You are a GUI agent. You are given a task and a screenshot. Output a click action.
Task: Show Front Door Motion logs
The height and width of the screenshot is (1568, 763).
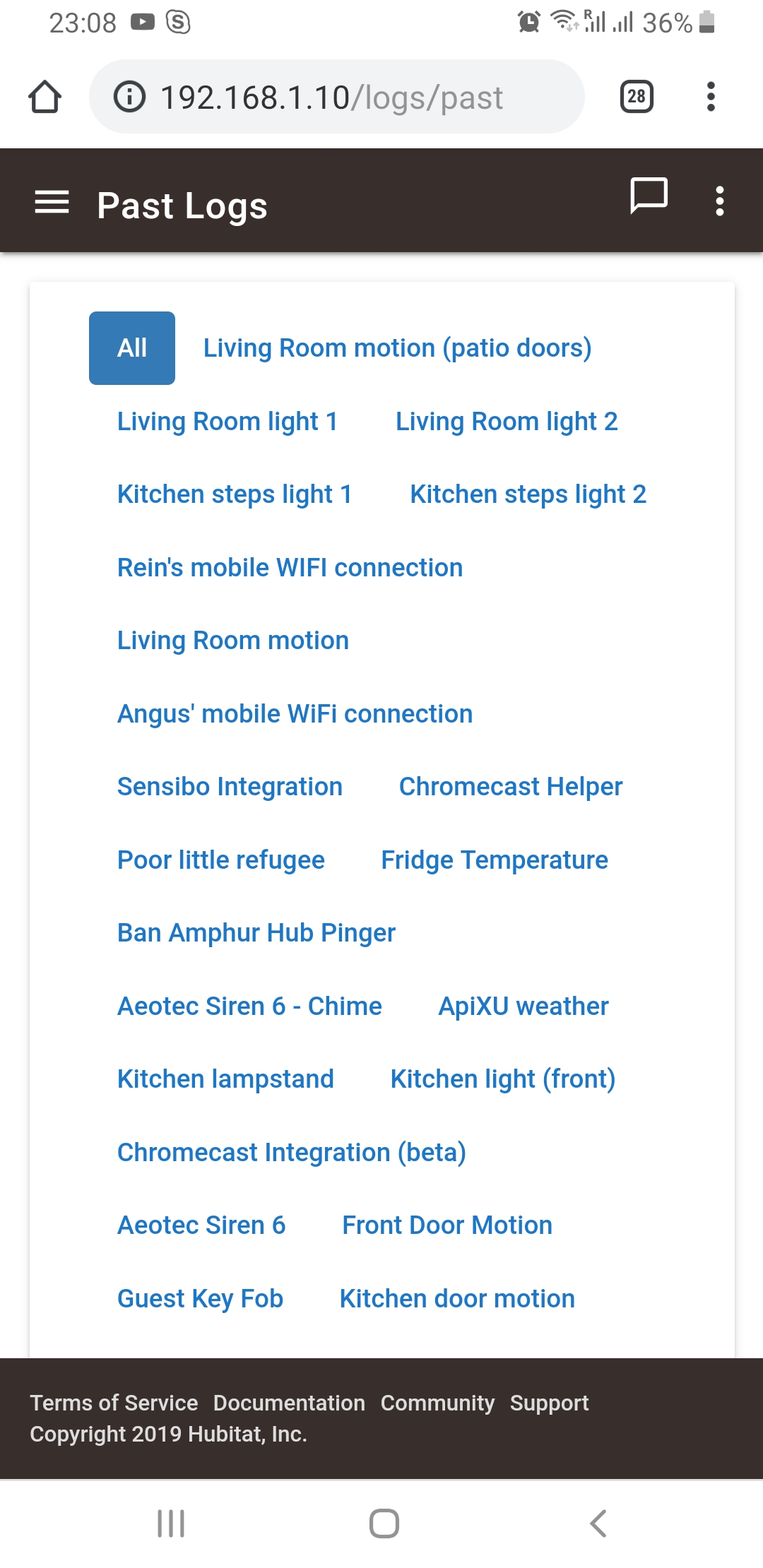pos(447,1225)
